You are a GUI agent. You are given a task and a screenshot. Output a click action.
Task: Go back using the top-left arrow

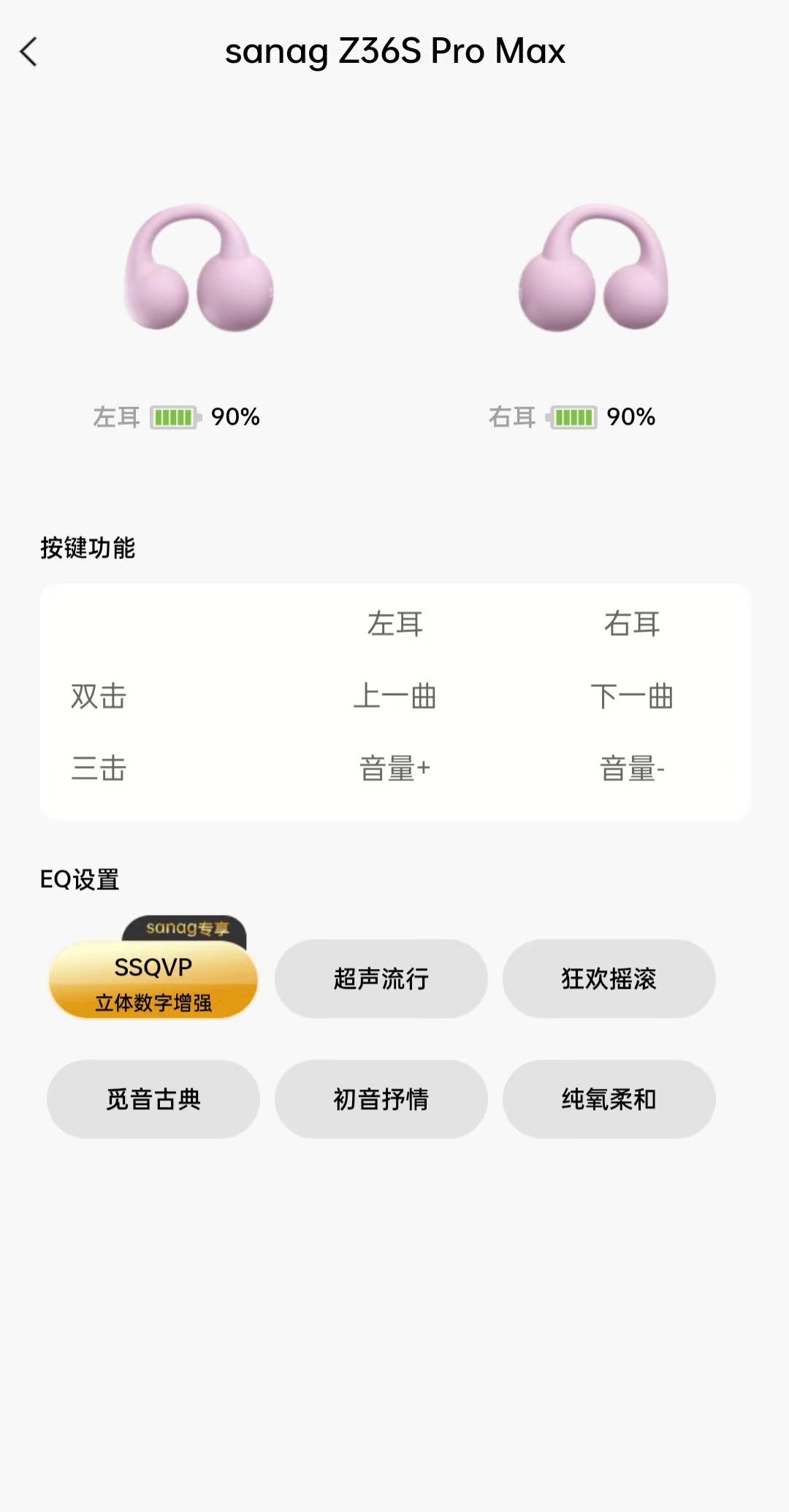(29, 52)
